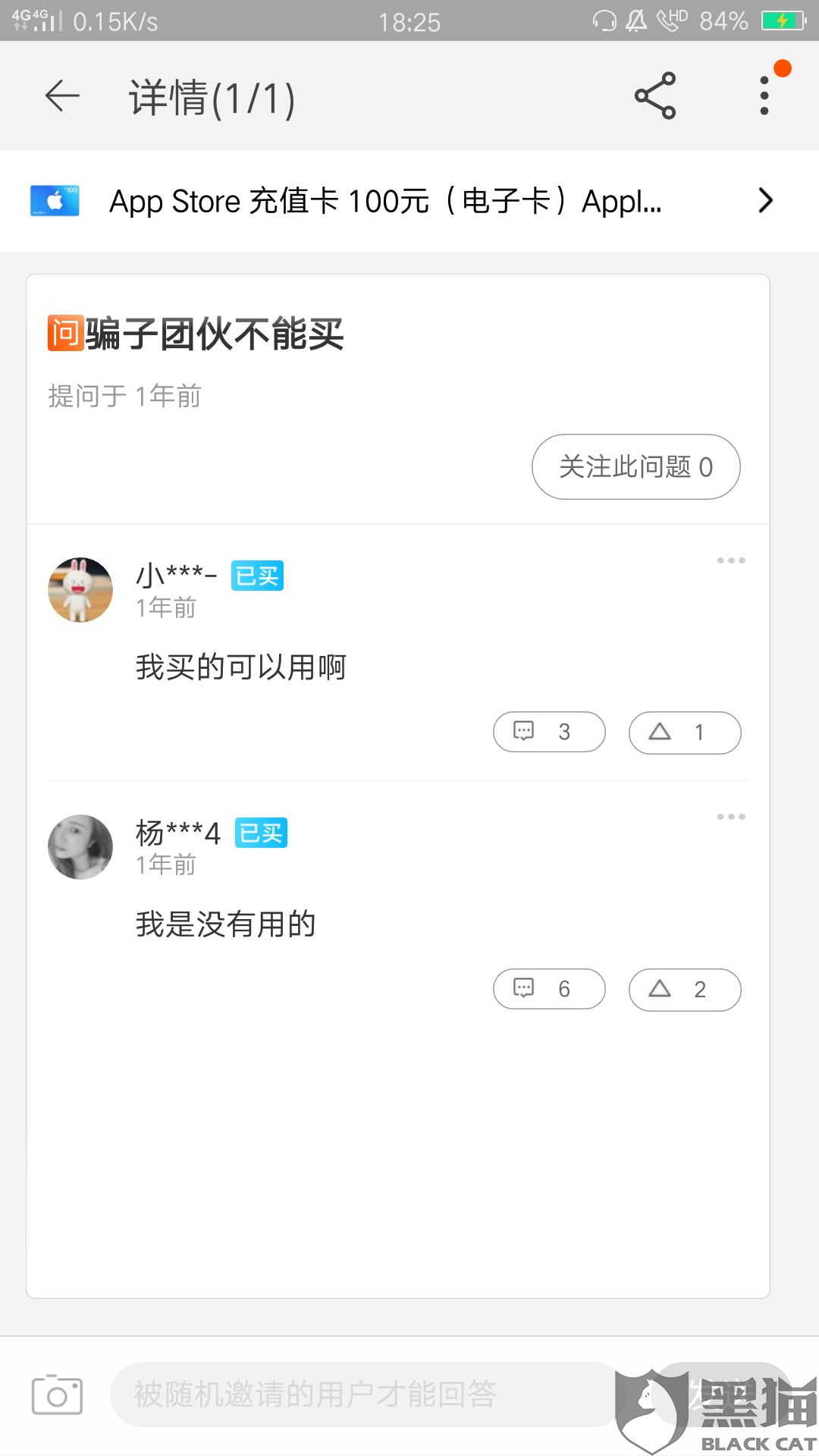
Task: Upvote 杨***4's answer
Action: (684, 989)
